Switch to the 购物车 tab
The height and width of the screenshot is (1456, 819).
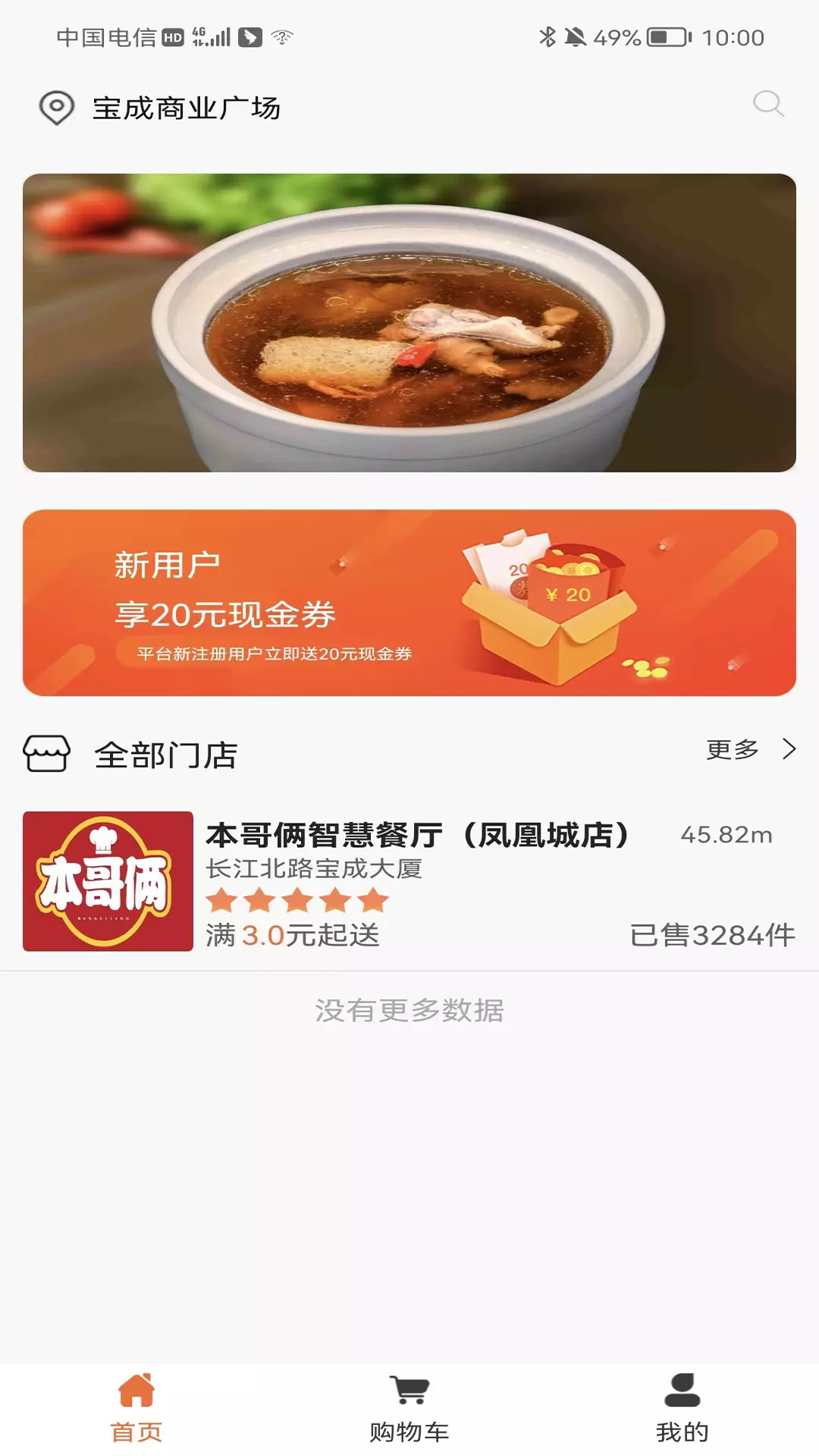(409, 1409)
